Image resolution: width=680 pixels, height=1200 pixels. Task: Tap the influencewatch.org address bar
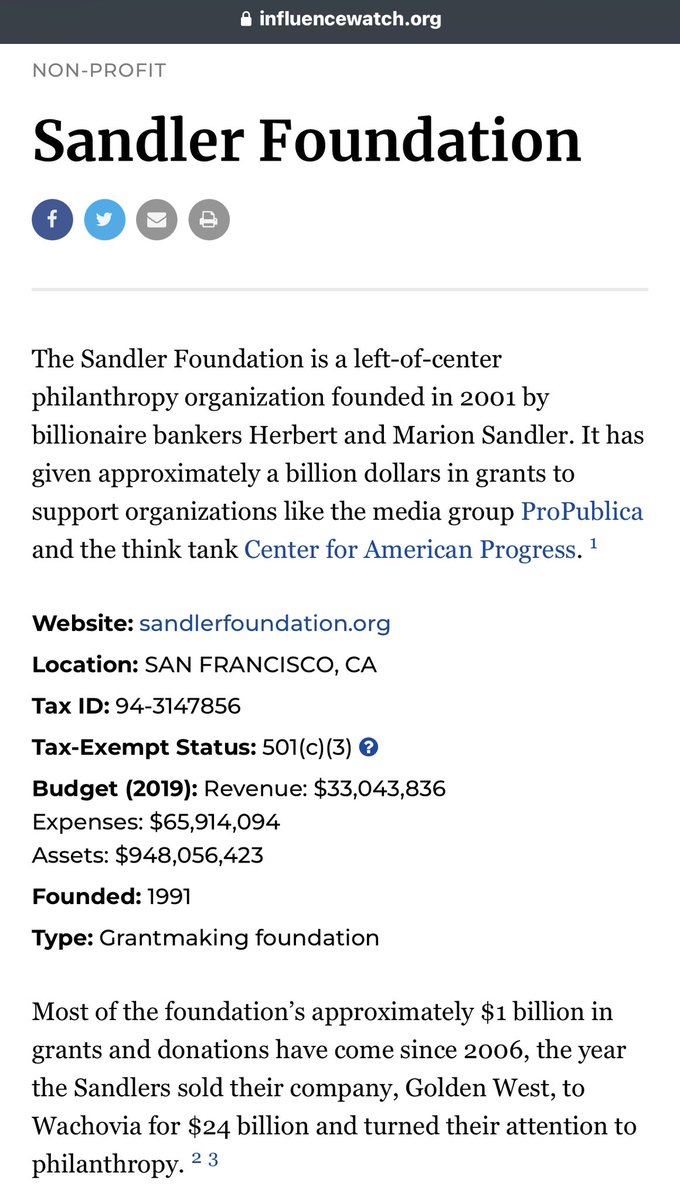point(340,19)
